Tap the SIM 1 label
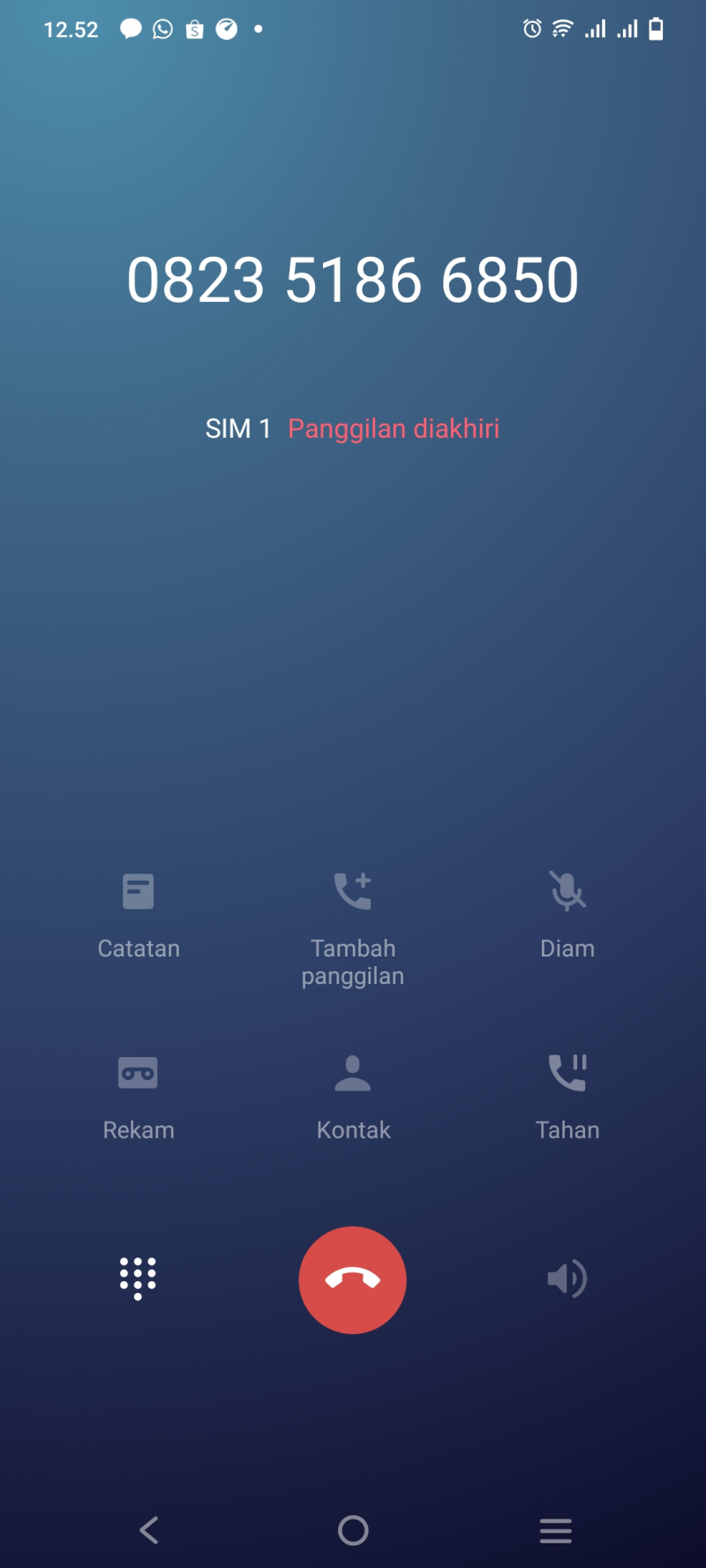Image resolution: width=706 pixels, height=1568 pixels. [x=238, y=428]
